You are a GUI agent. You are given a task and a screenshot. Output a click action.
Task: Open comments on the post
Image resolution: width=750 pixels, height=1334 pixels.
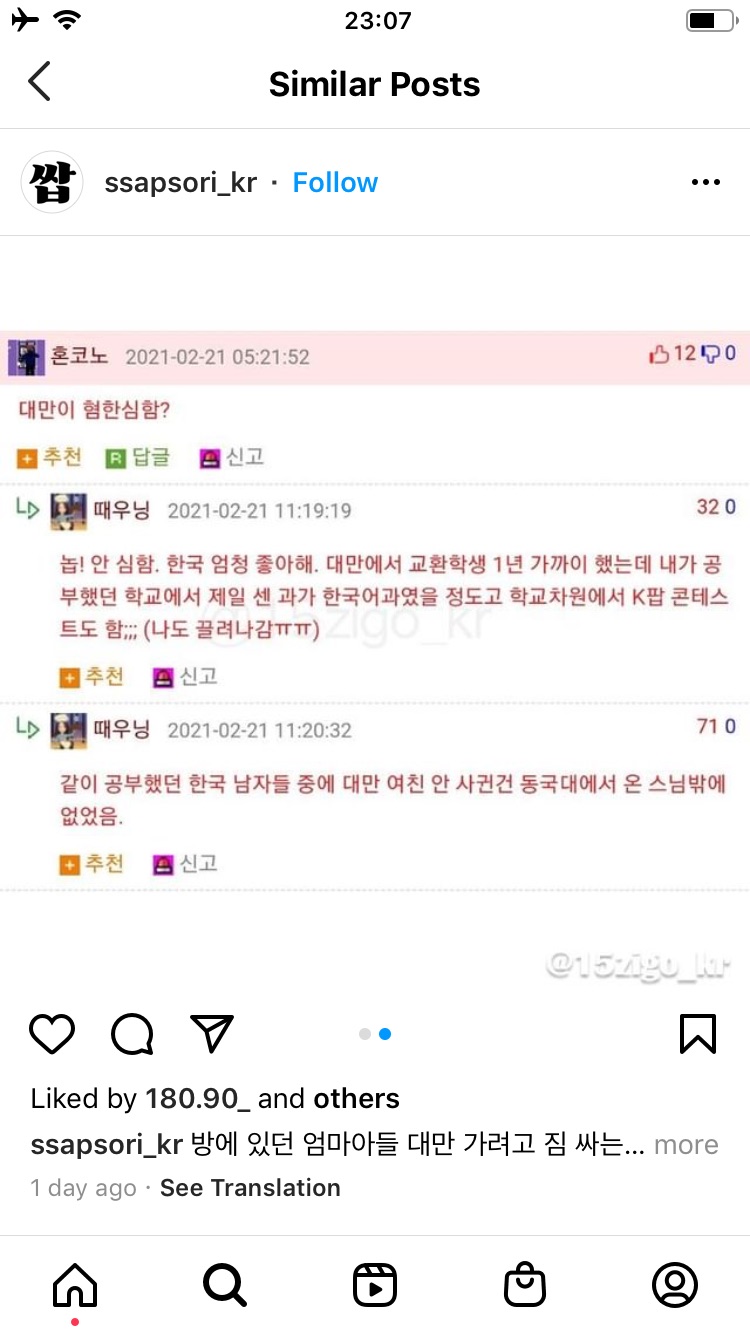tap(132, 1034)
